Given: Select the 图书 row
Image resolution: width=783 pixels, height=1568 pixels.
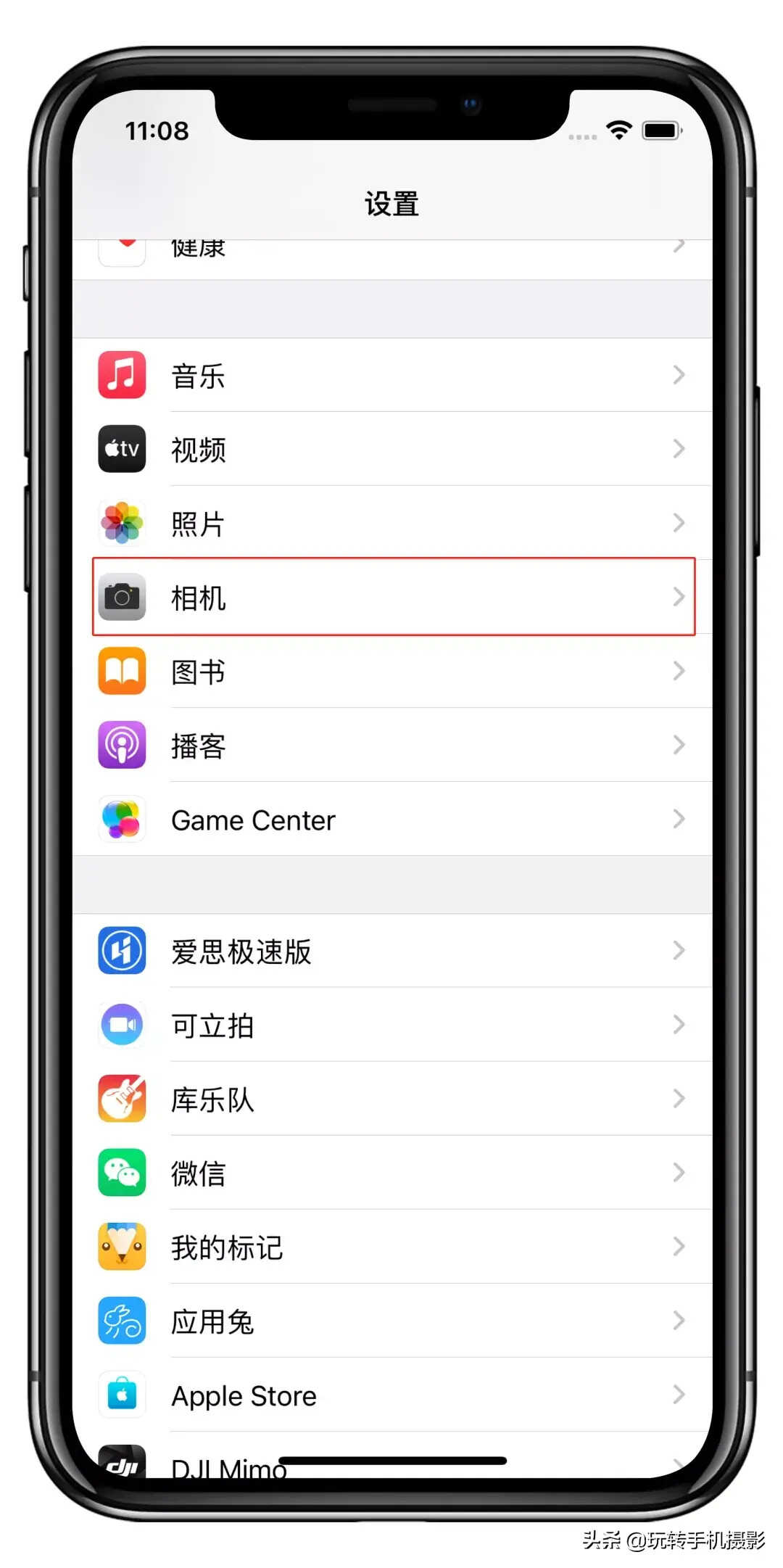Looking at the screenshot, I should [392, 671].
